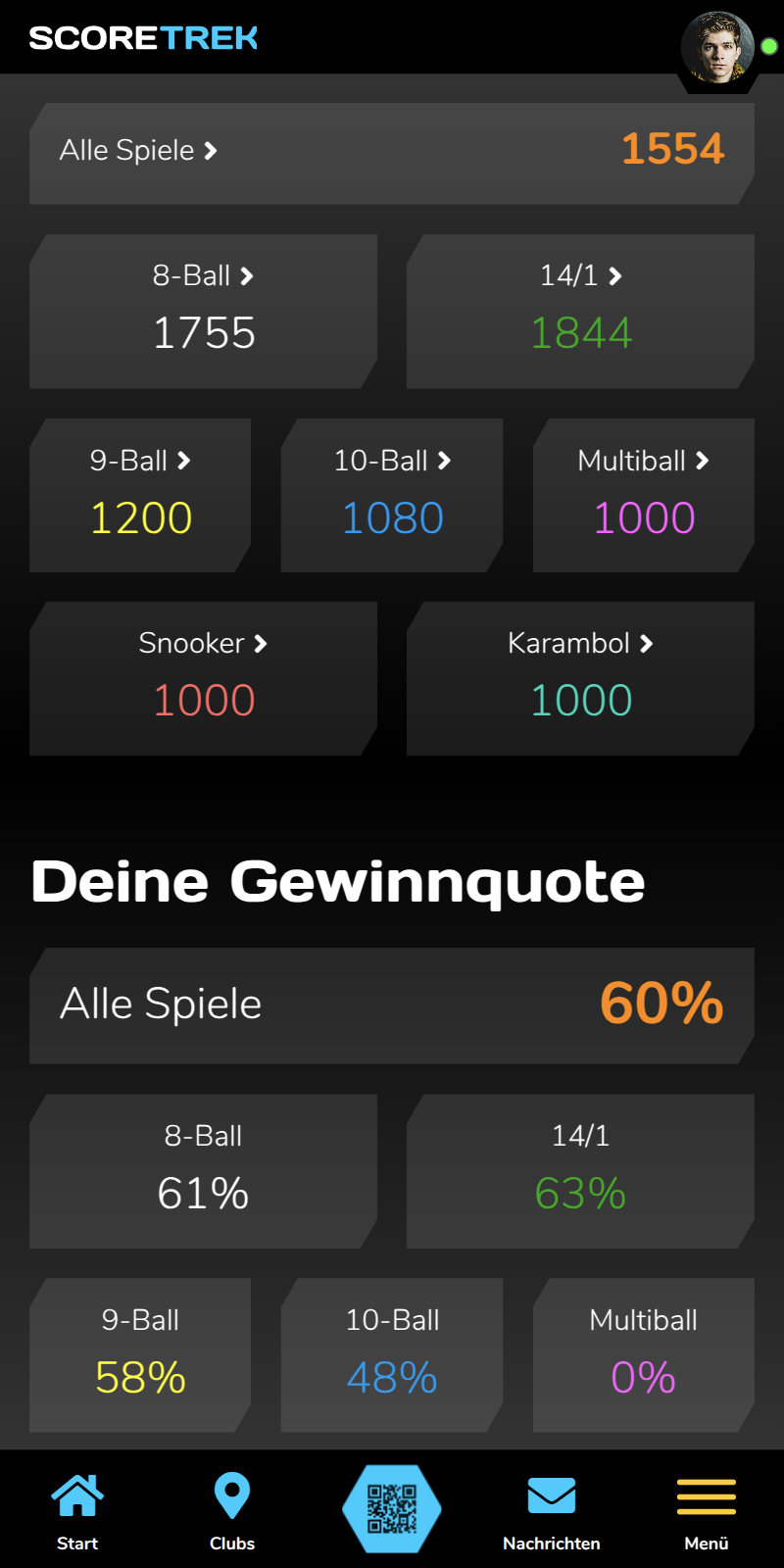The image size is (784, 1568).
Task: Open the Snooker rating card
Action: tap(203, 678)
